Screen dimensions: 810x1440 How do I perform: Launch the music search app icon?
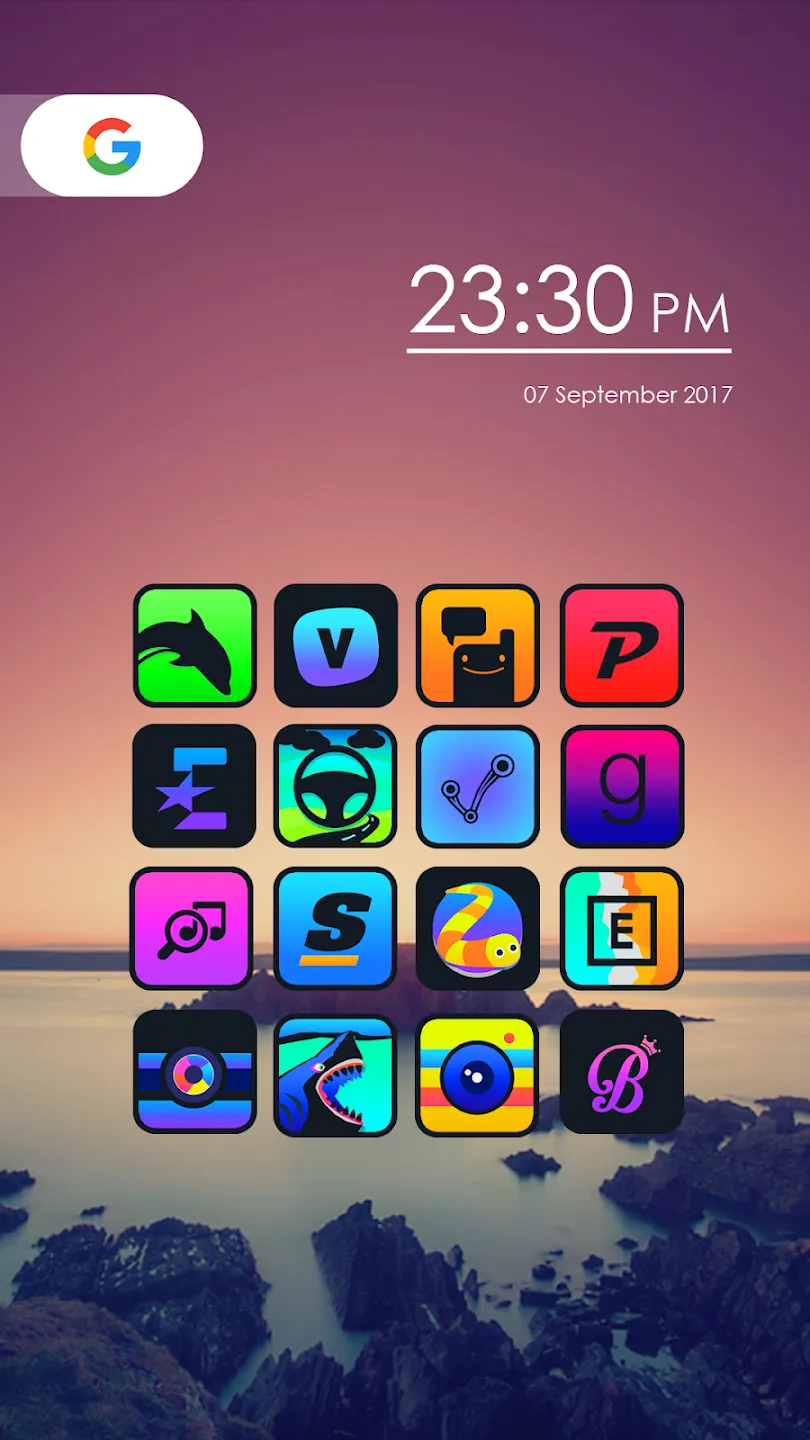click(191, 929)
